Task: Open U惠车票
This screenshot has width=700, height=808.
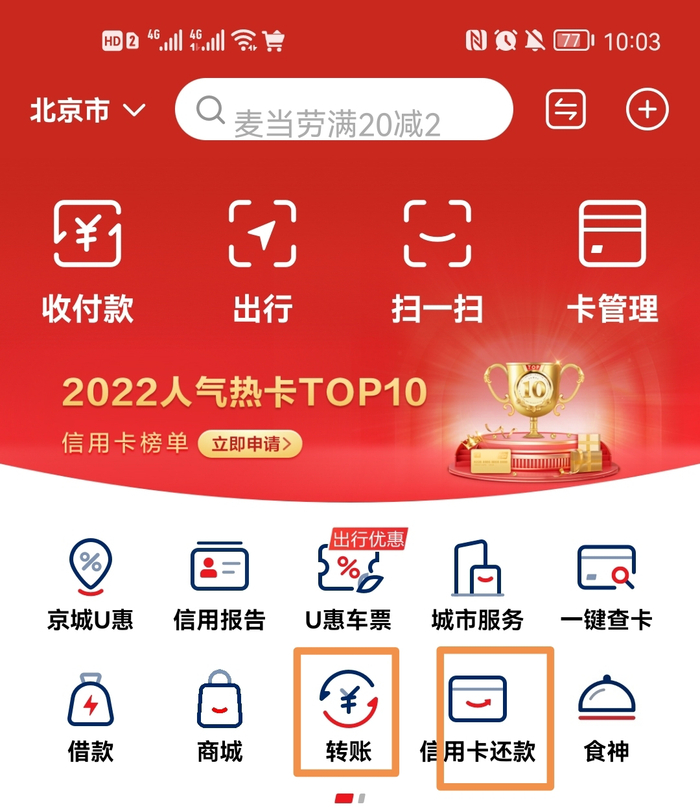Action: 349,581
